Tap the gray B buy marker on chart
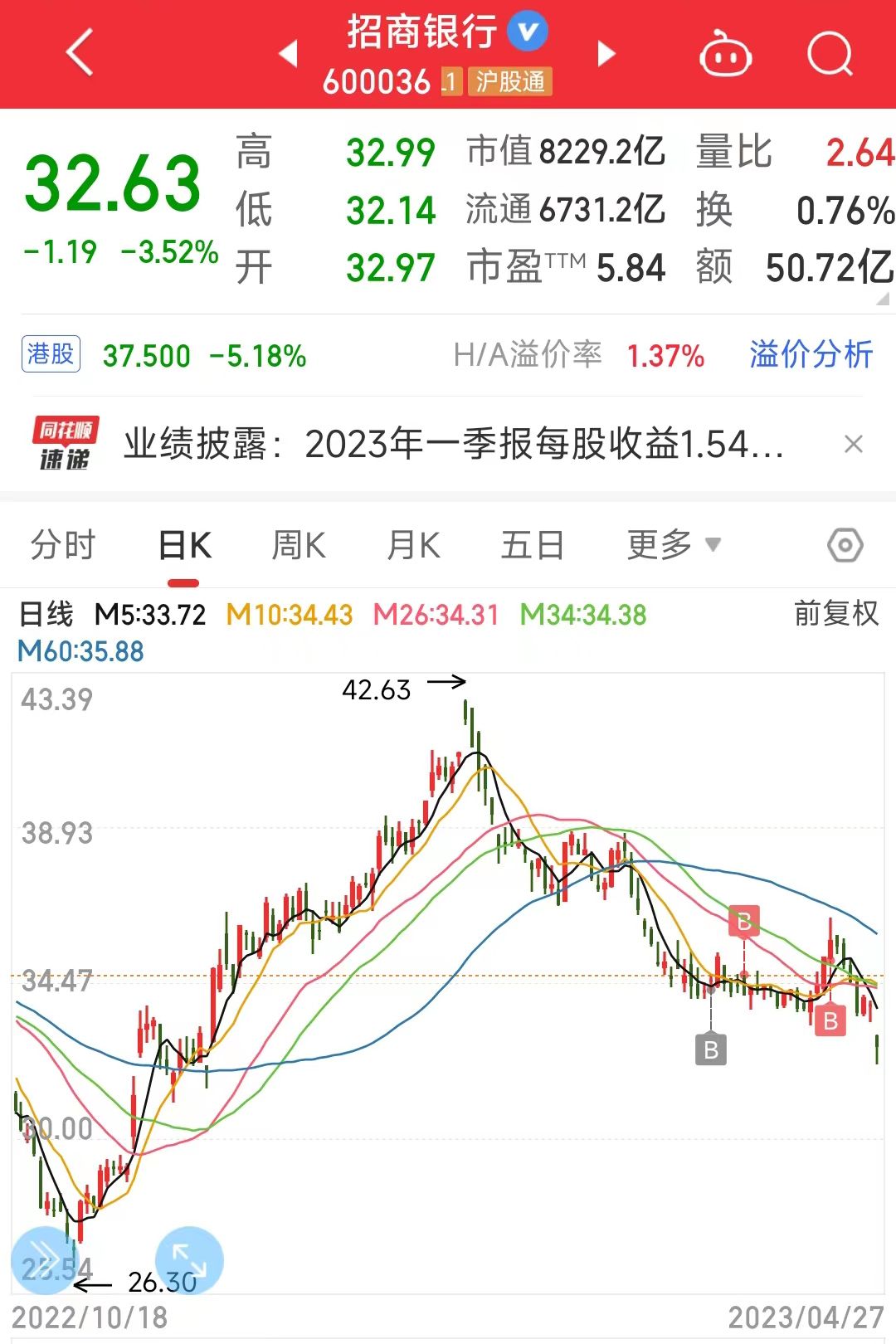896x1344 pixels. coord(709,1049)
